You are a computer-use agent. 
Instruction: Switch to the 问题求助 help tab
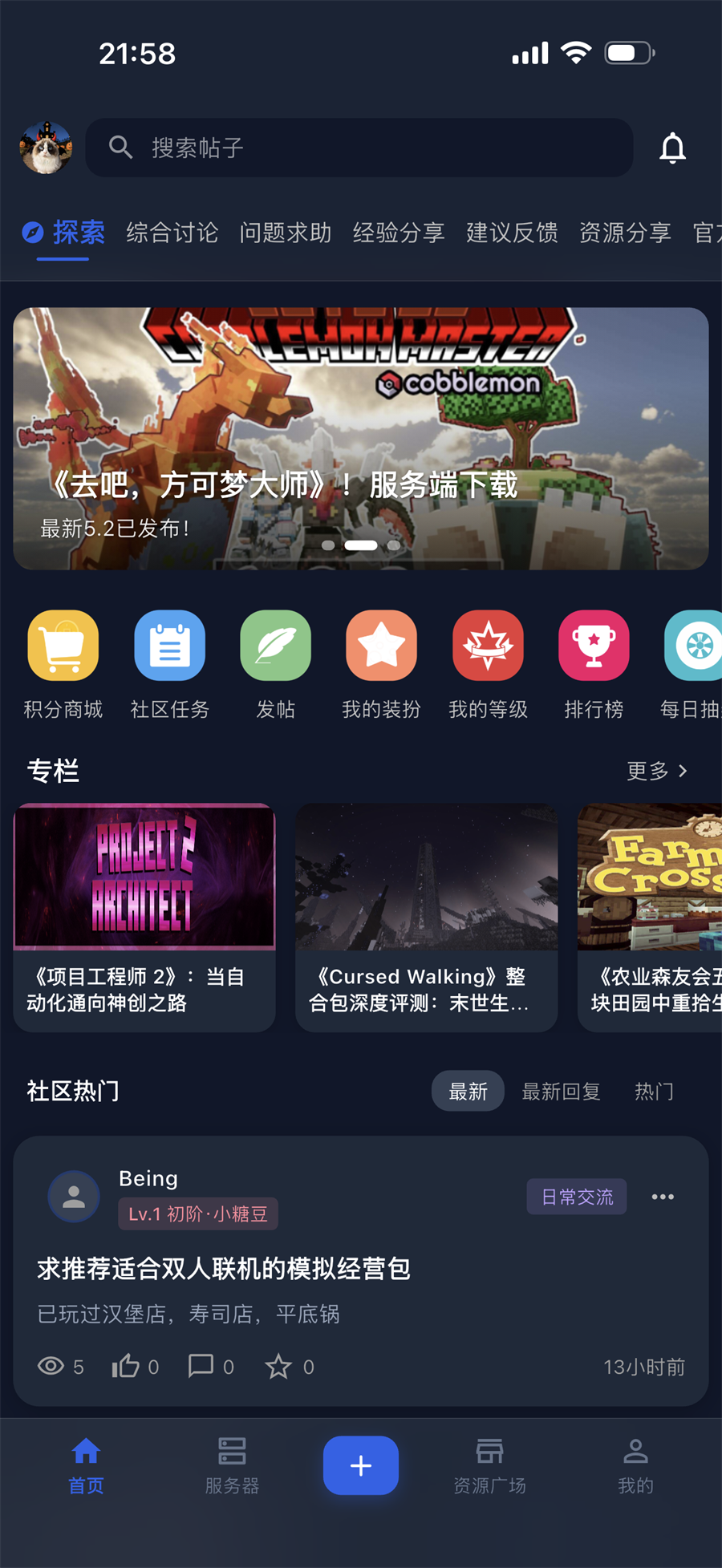tap(285, 233)
